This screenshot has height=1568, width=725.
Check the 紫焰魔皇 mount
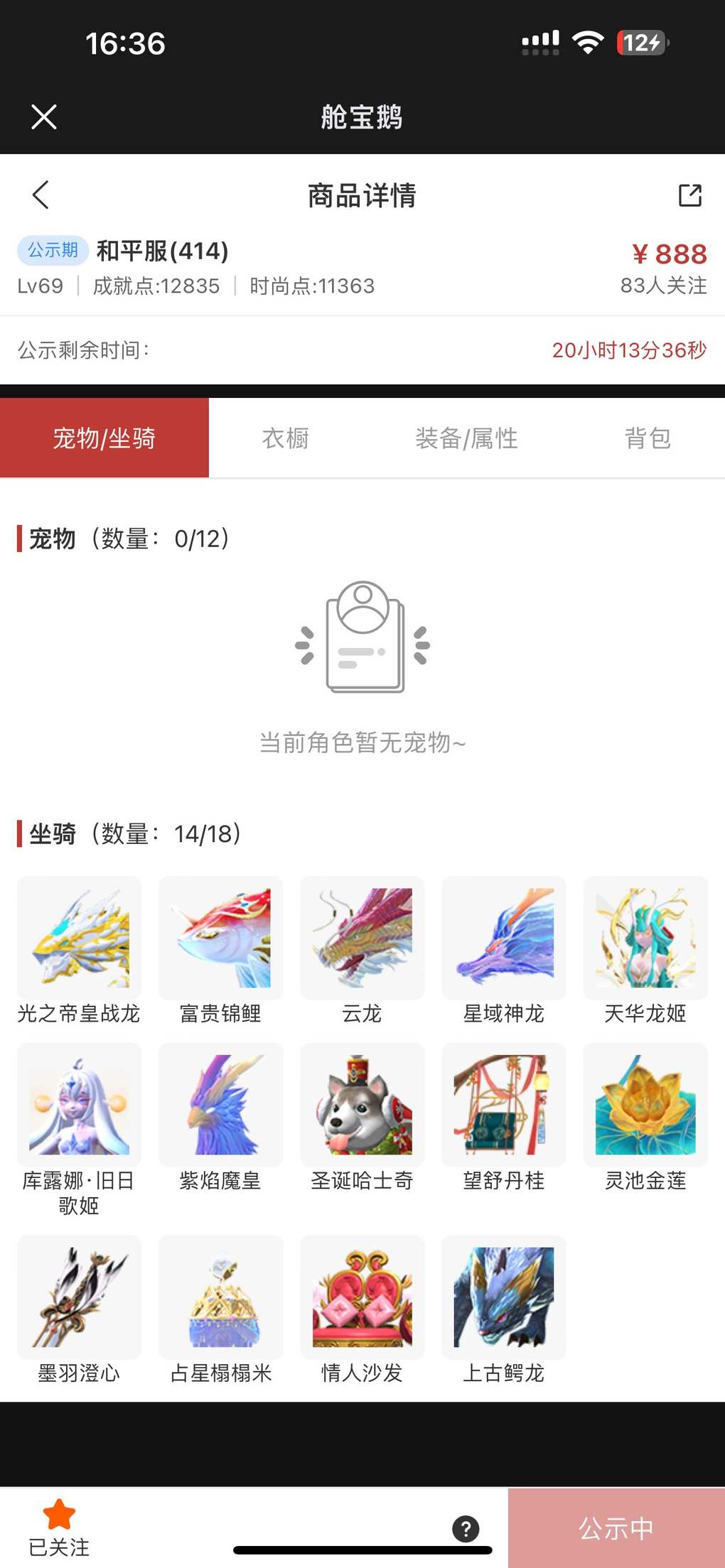coord(220,1105)
